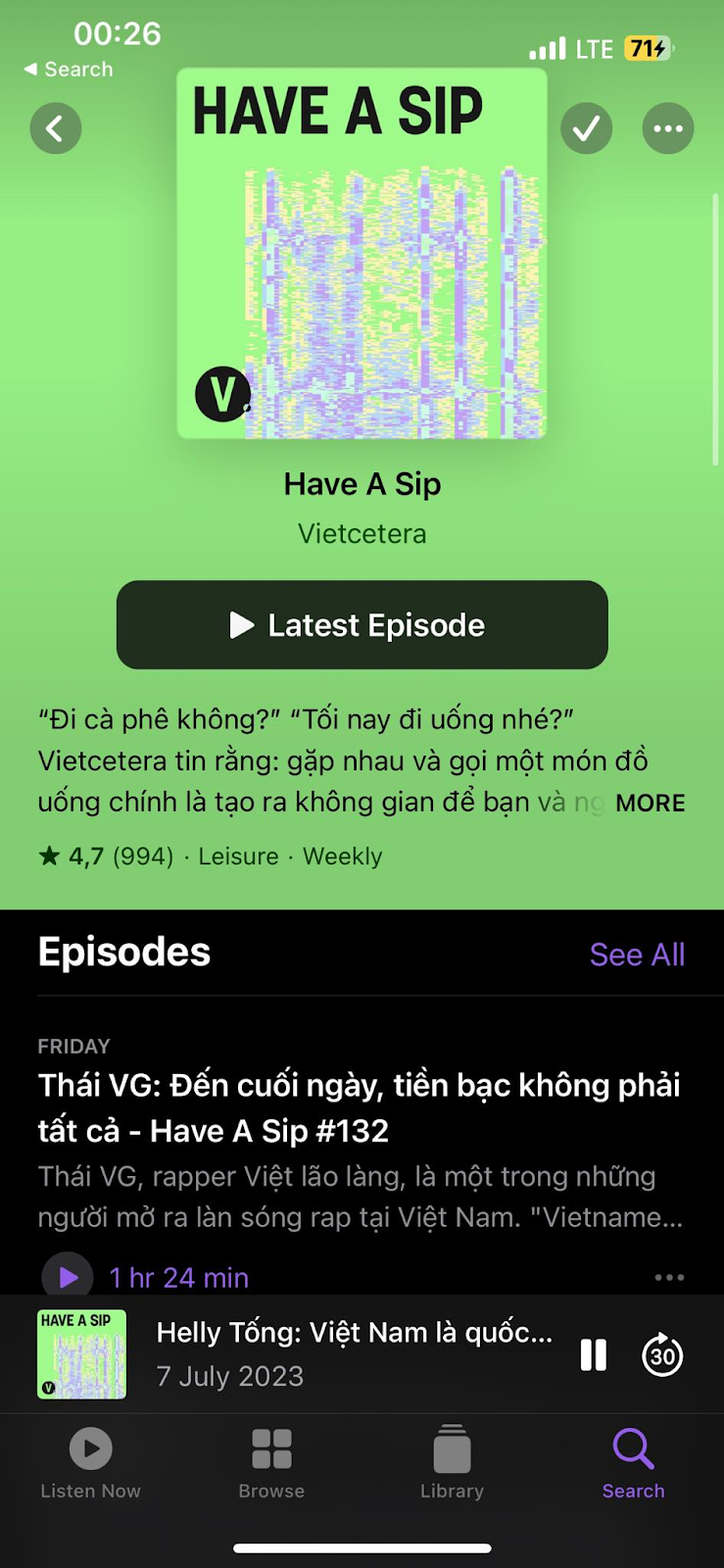724x1568 pixels.
Task: Play the 1 hr 24 min episode
Action: coord(68,1276)
